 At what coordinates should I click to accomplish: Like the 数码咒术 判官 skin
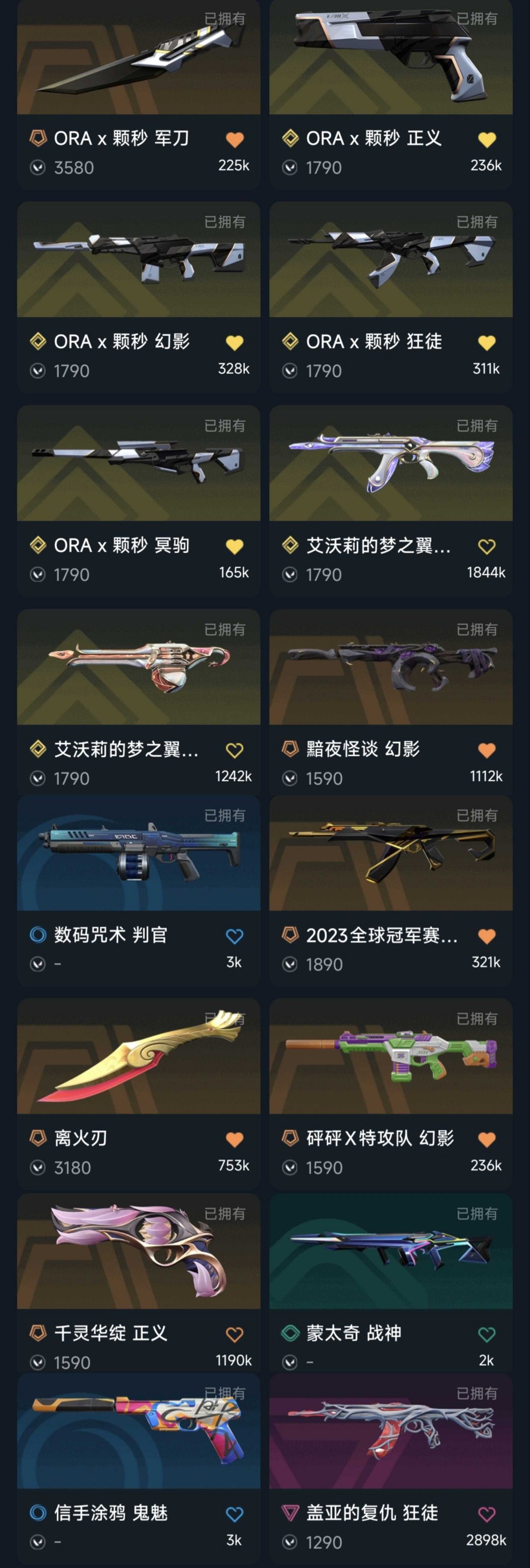(234, 936)
